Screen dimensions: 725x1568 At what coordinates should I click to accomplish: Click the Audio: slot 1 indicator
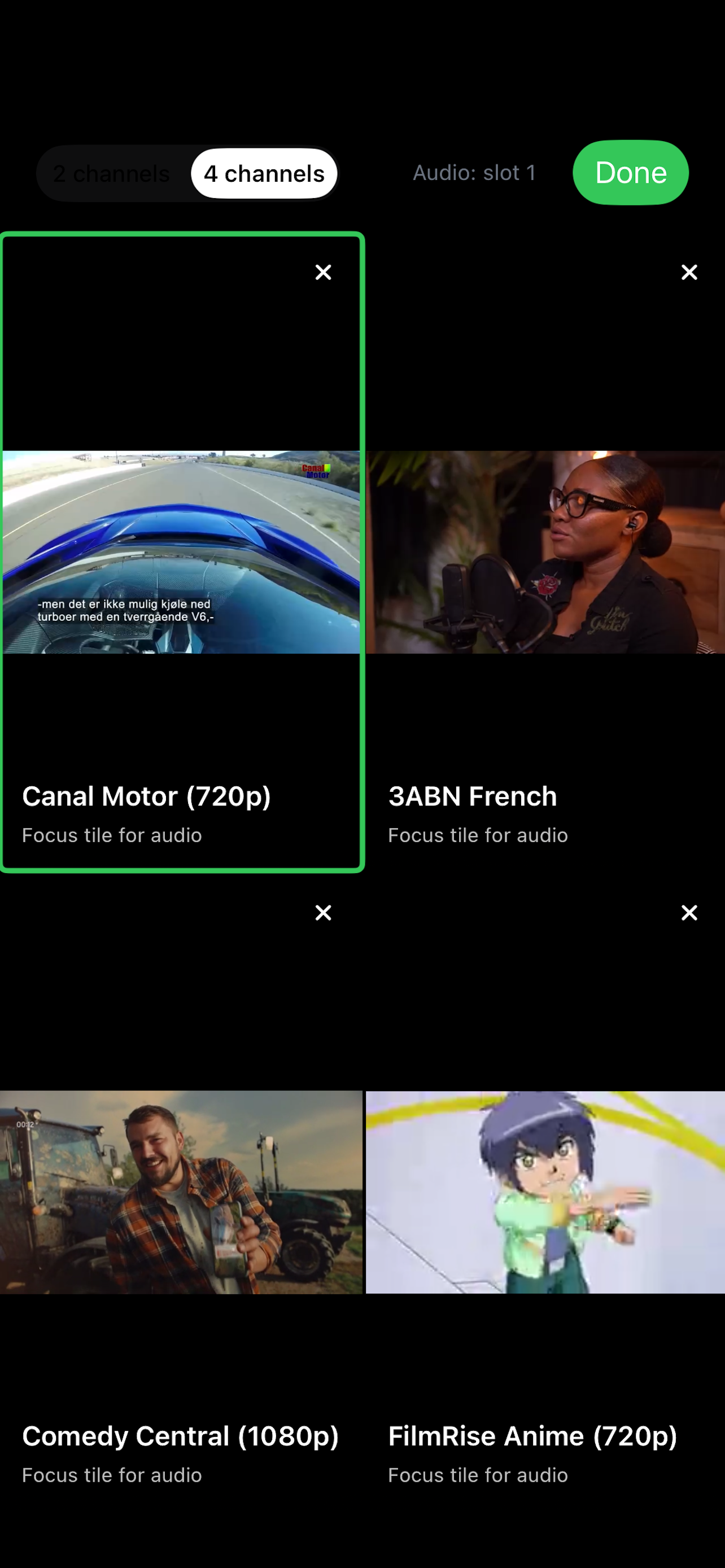(x=474, y=173)
